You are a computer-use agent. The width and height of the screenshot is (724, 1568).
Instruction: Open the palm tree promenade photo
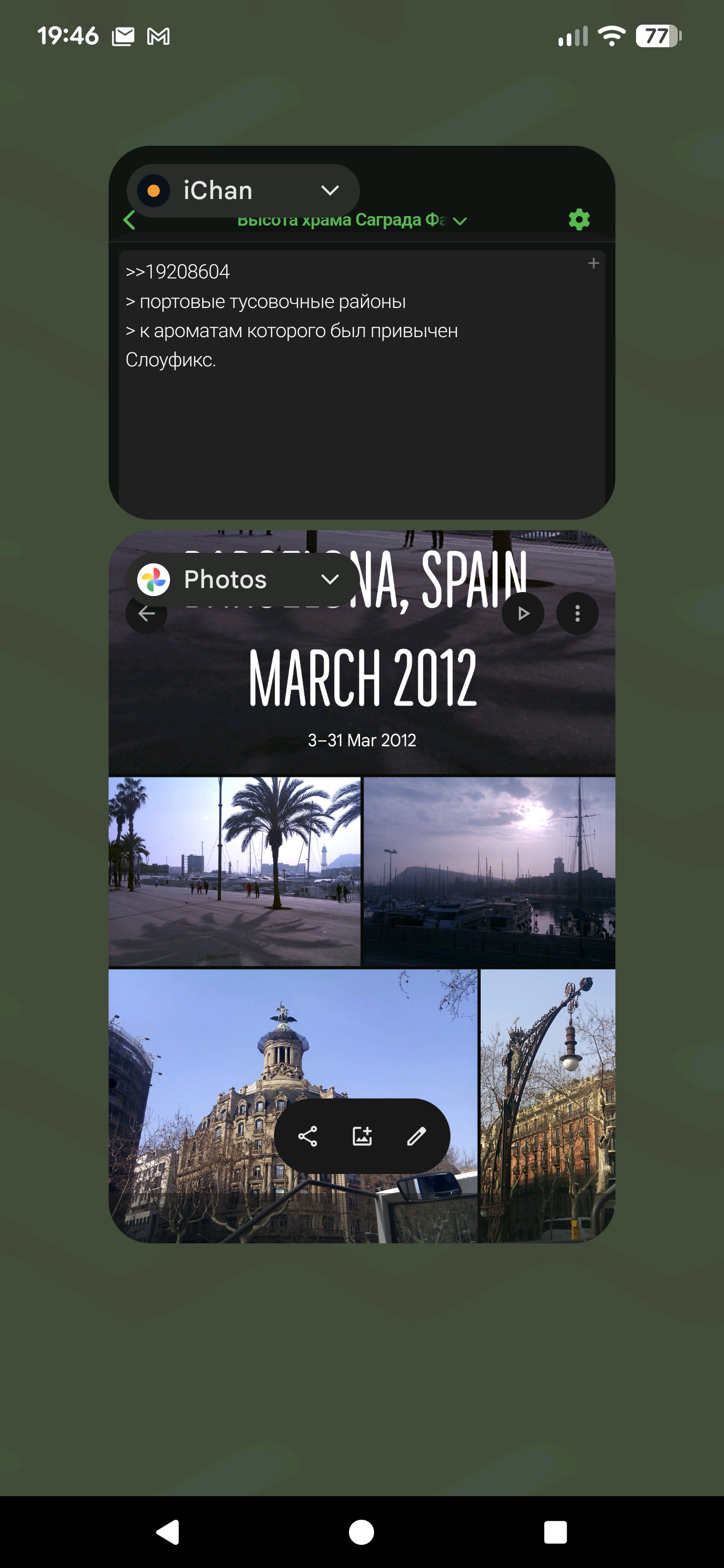234,871
